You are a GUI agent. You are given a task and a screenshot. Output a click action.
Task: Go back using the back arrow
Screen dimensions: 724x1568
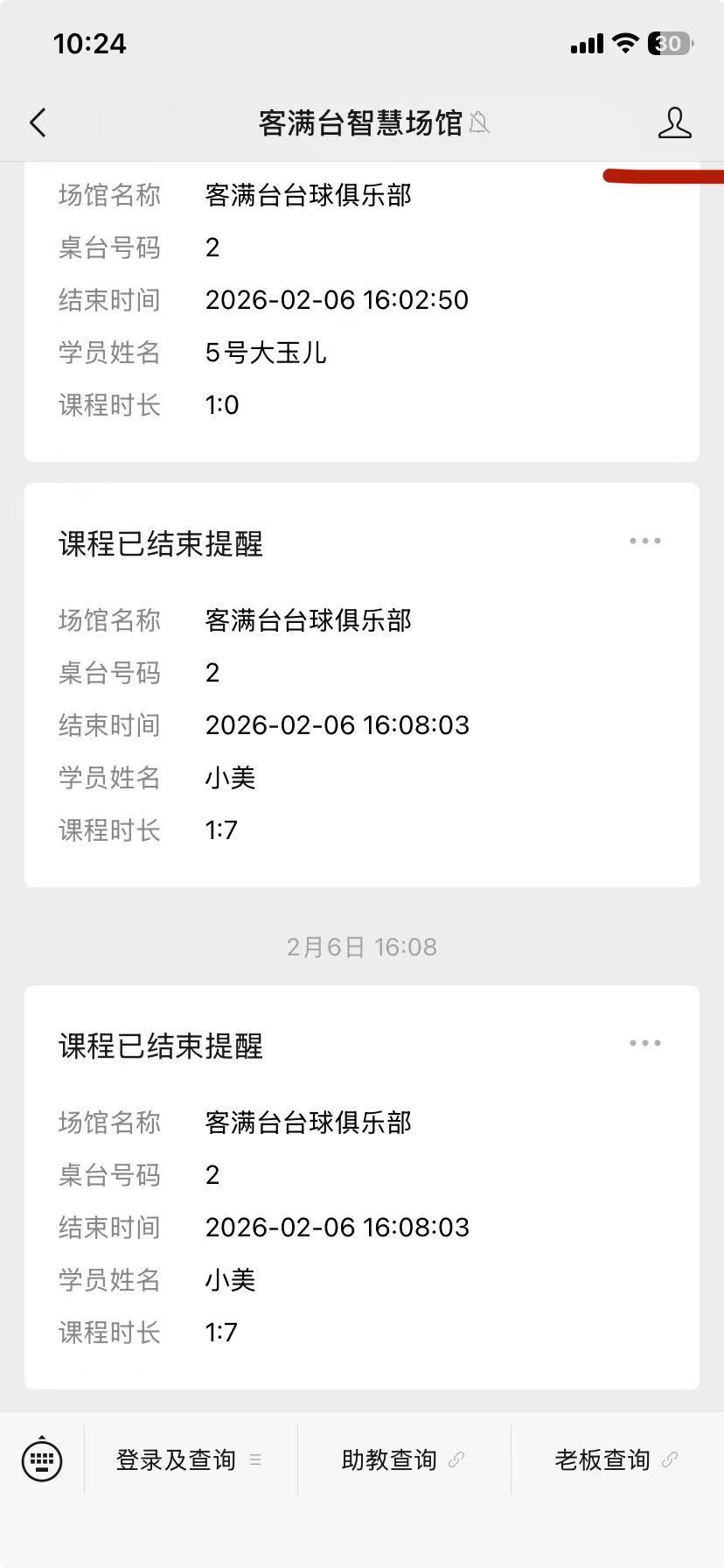(37, 122)
